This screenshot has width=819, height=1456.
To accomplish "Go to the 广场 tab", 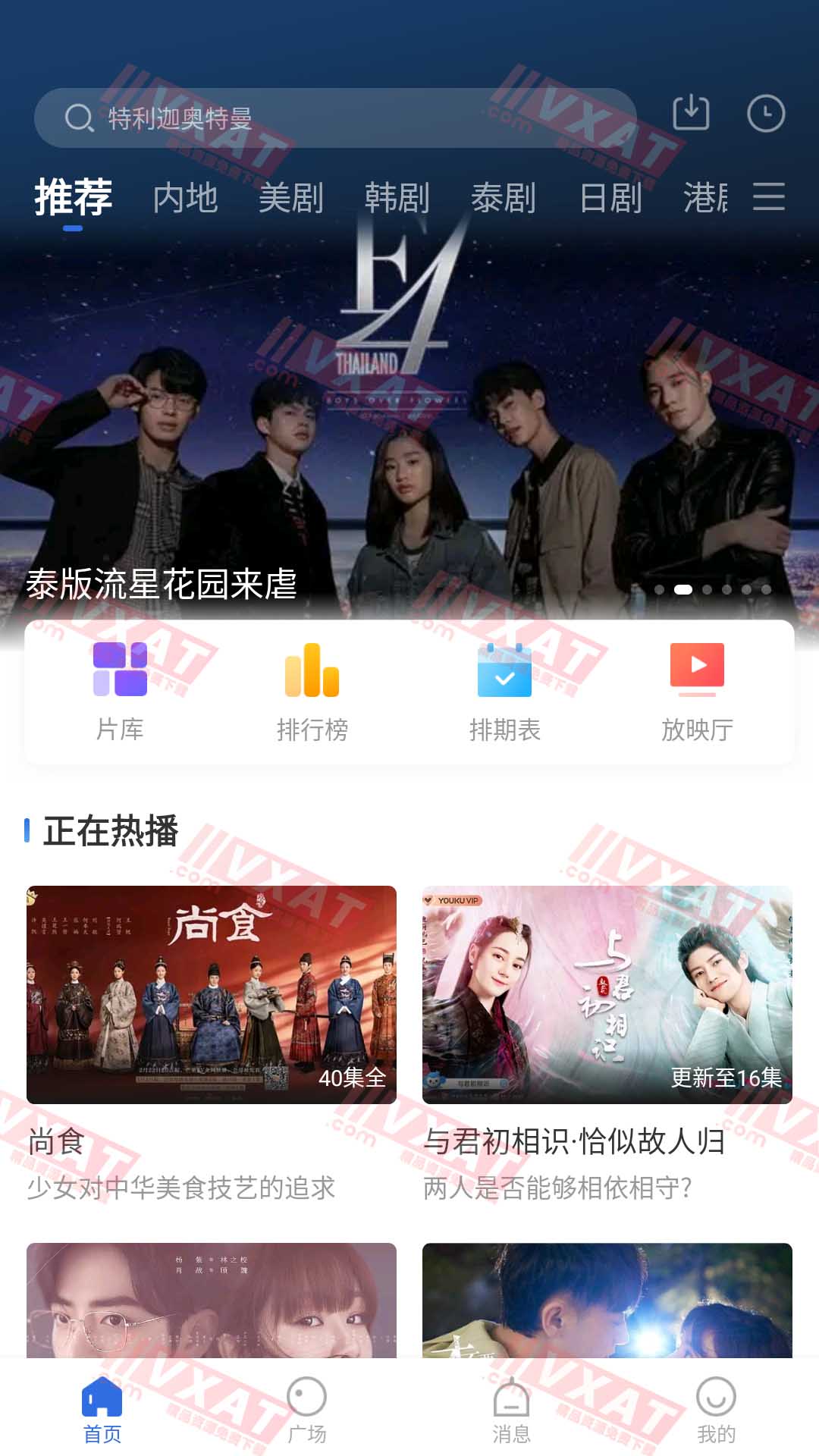I will point(307,1410).
